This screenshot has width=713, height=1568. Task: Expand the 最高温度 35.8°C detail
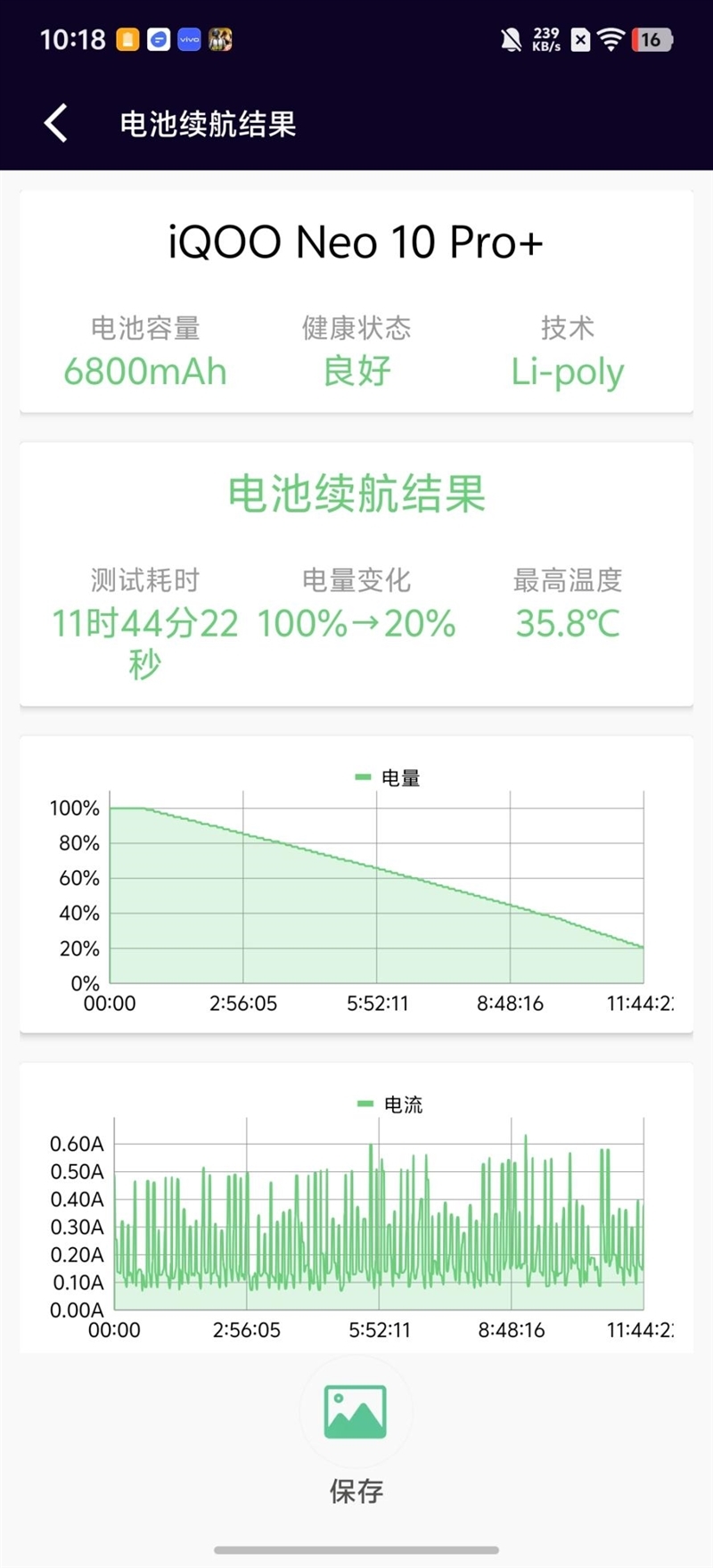(x=568, y=604)
